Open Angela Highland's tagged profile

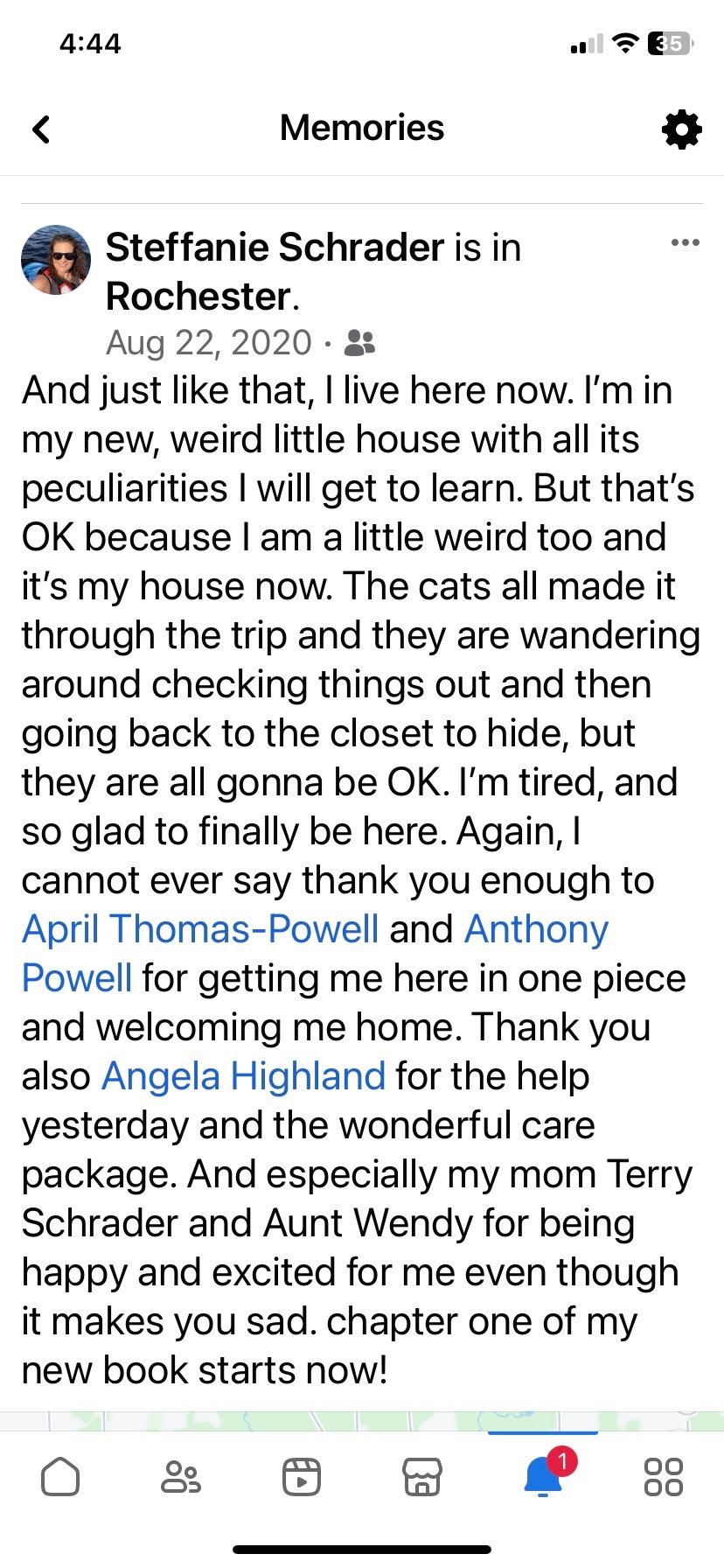pos(243,1076)
